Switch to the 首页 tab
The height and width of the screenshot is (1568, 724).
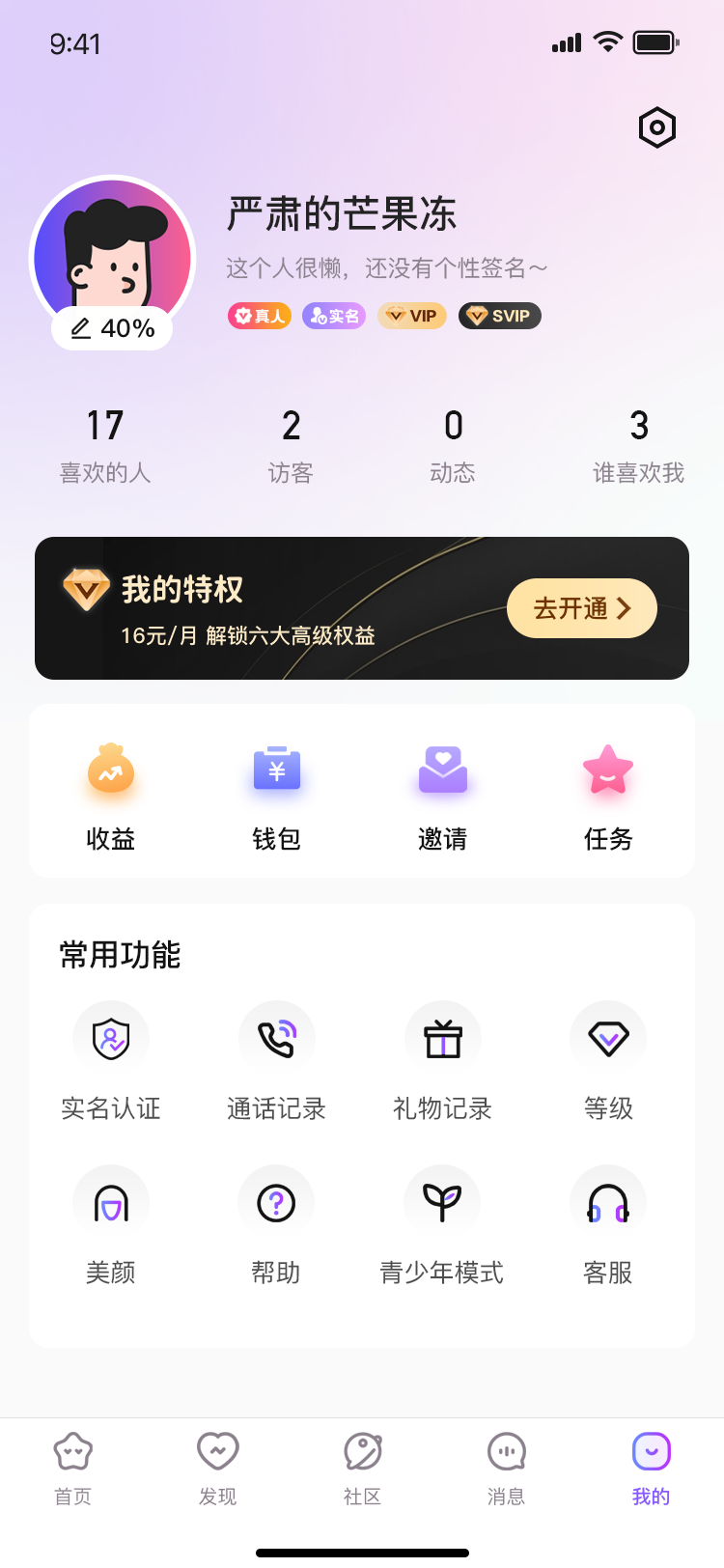click(x=73, y=1468)
